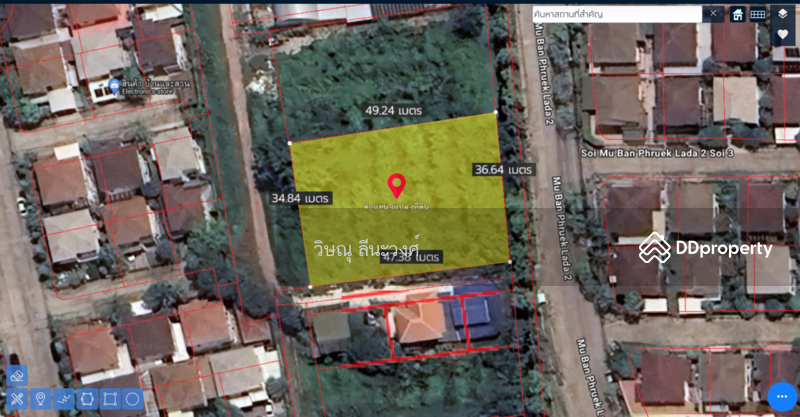This screenshot has width=800, height=417.
Task: Select the polygon drawing tool
Action: 87,399
